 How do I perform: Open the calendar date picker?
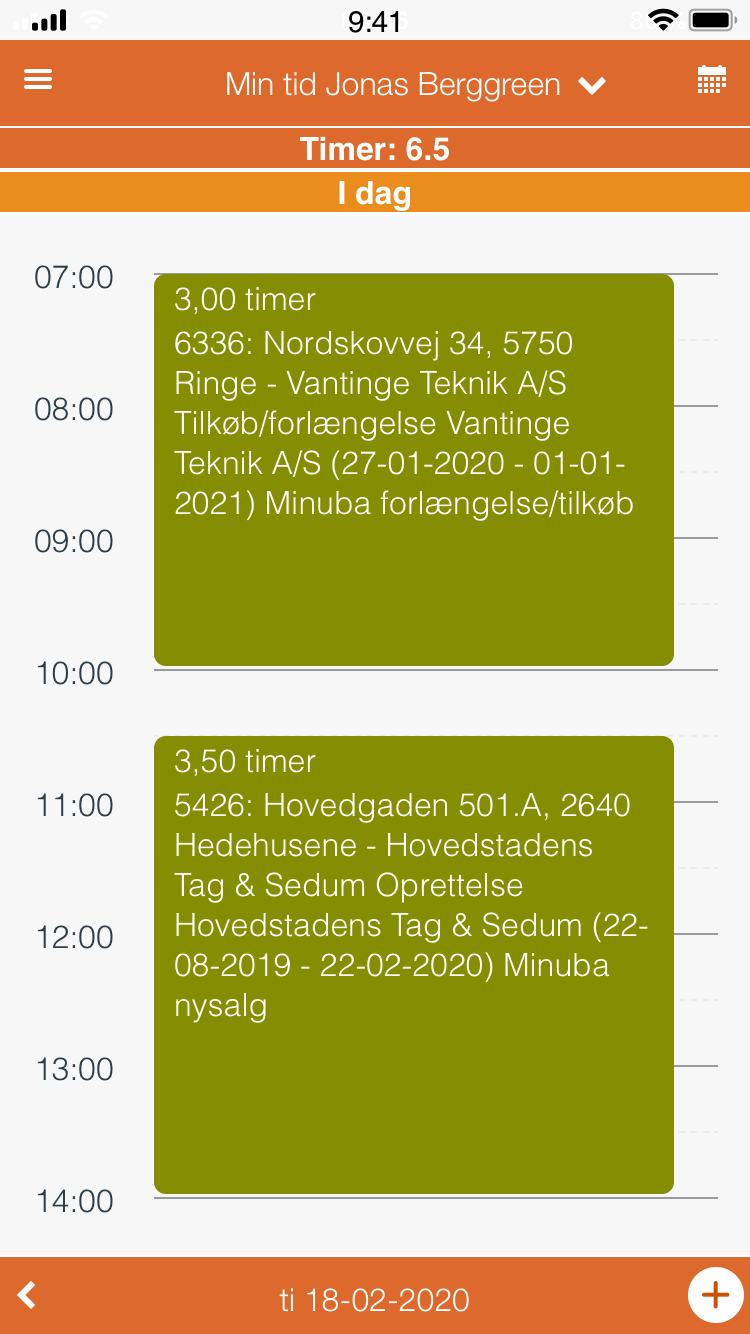pos(711,81)
